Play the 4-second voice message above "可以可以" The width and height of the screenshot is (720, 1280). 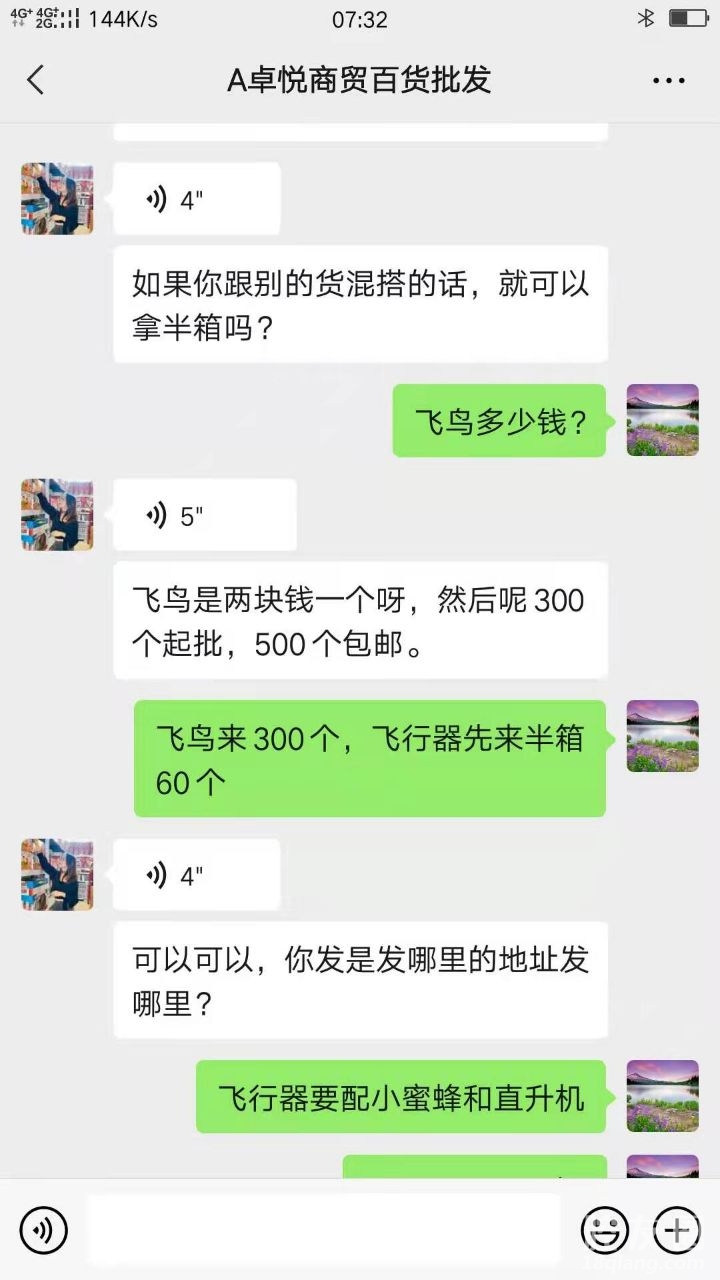196,876
